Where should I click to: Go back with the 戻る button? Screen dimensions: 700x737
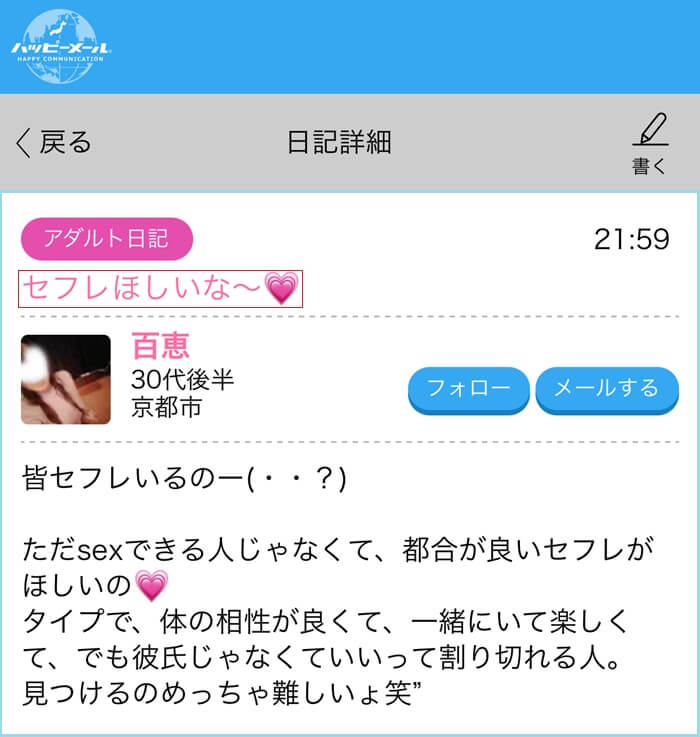[55, 143]
